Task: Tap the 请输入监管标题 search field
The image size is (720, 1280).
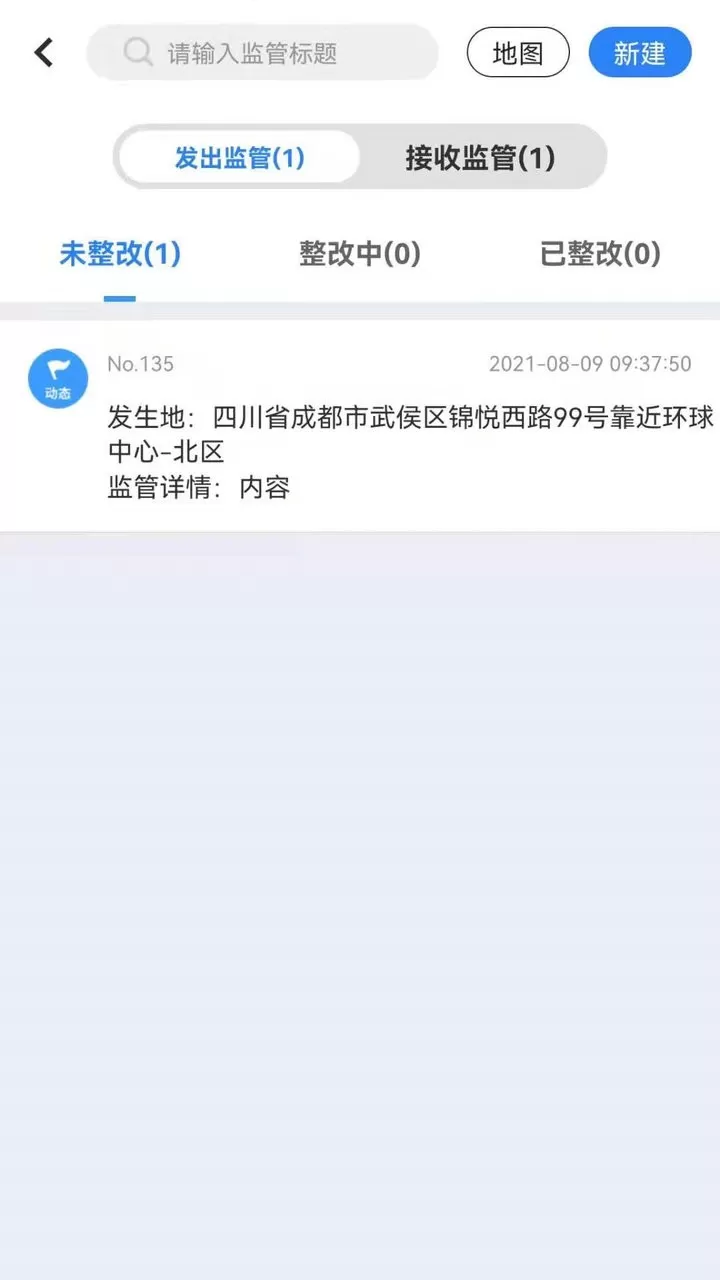Action: pyautogui.click(x=262, y=52)
